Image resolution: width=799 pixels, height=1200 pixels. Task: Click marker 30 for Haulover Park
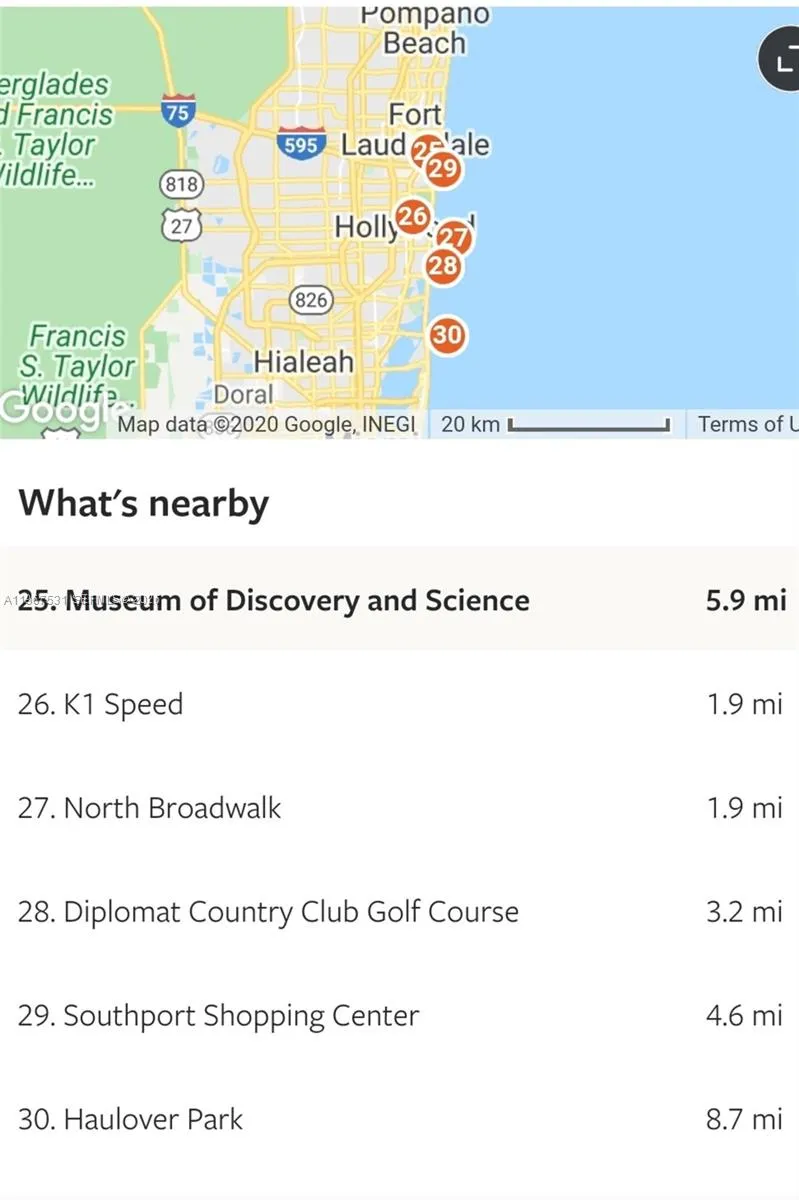tap(446, 336)
